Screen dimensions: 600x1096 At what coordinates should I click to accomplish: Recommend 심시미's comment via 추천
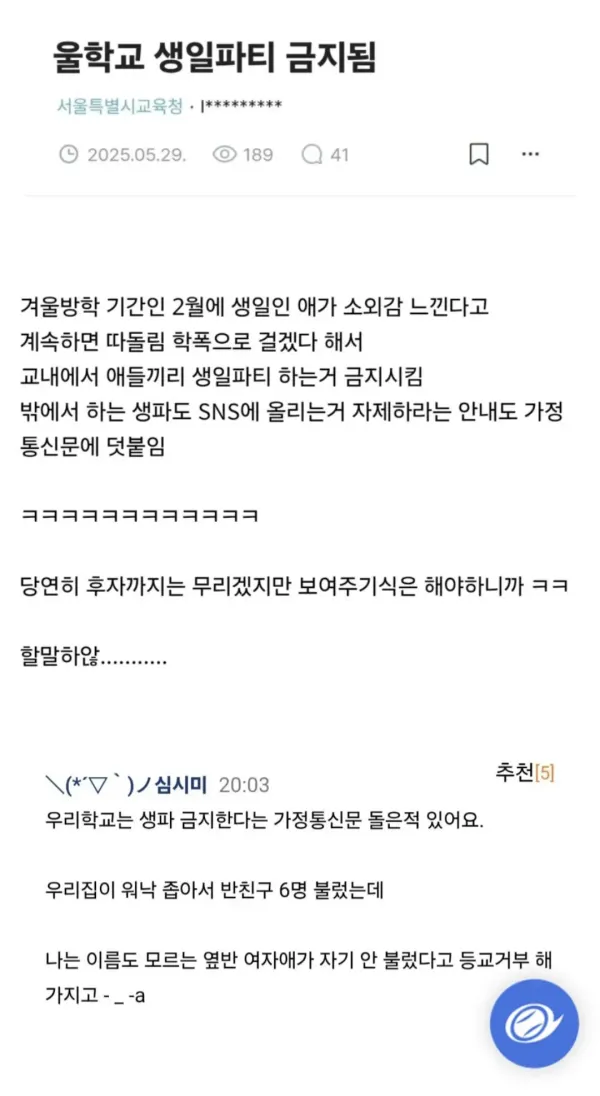point(524,772)
